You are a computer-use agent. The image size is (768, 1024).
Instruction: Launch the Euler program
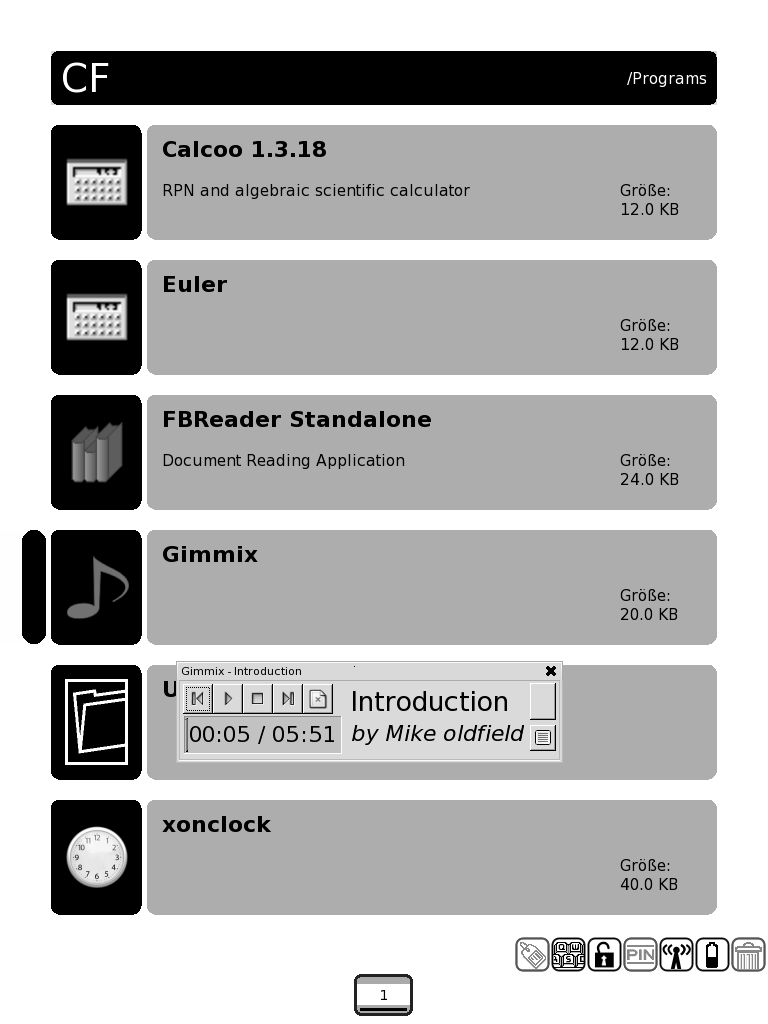pos(431,317)
